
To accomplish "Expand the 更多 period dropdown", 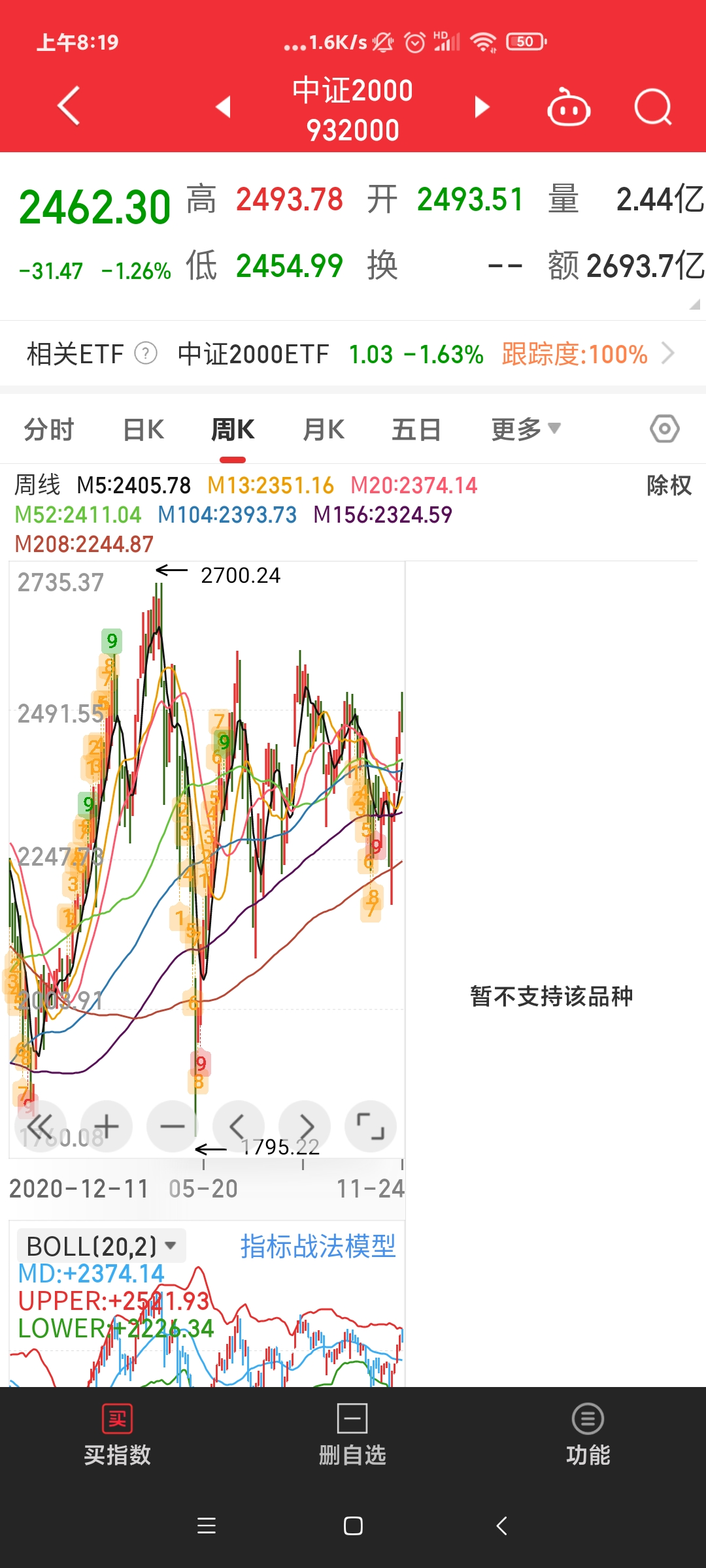I will pyautogui.click(x=525, y=430).
